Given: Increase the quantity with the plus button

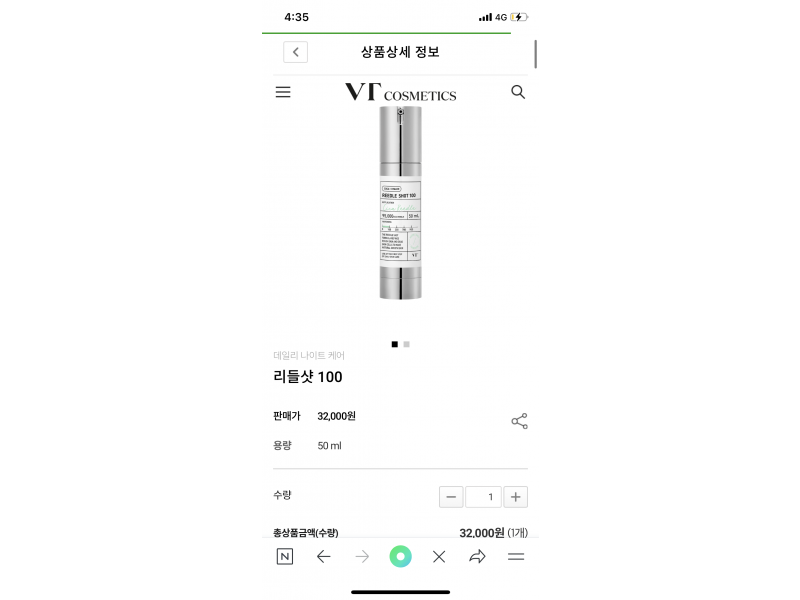Looking at the screenshot, I should point(515,497).
